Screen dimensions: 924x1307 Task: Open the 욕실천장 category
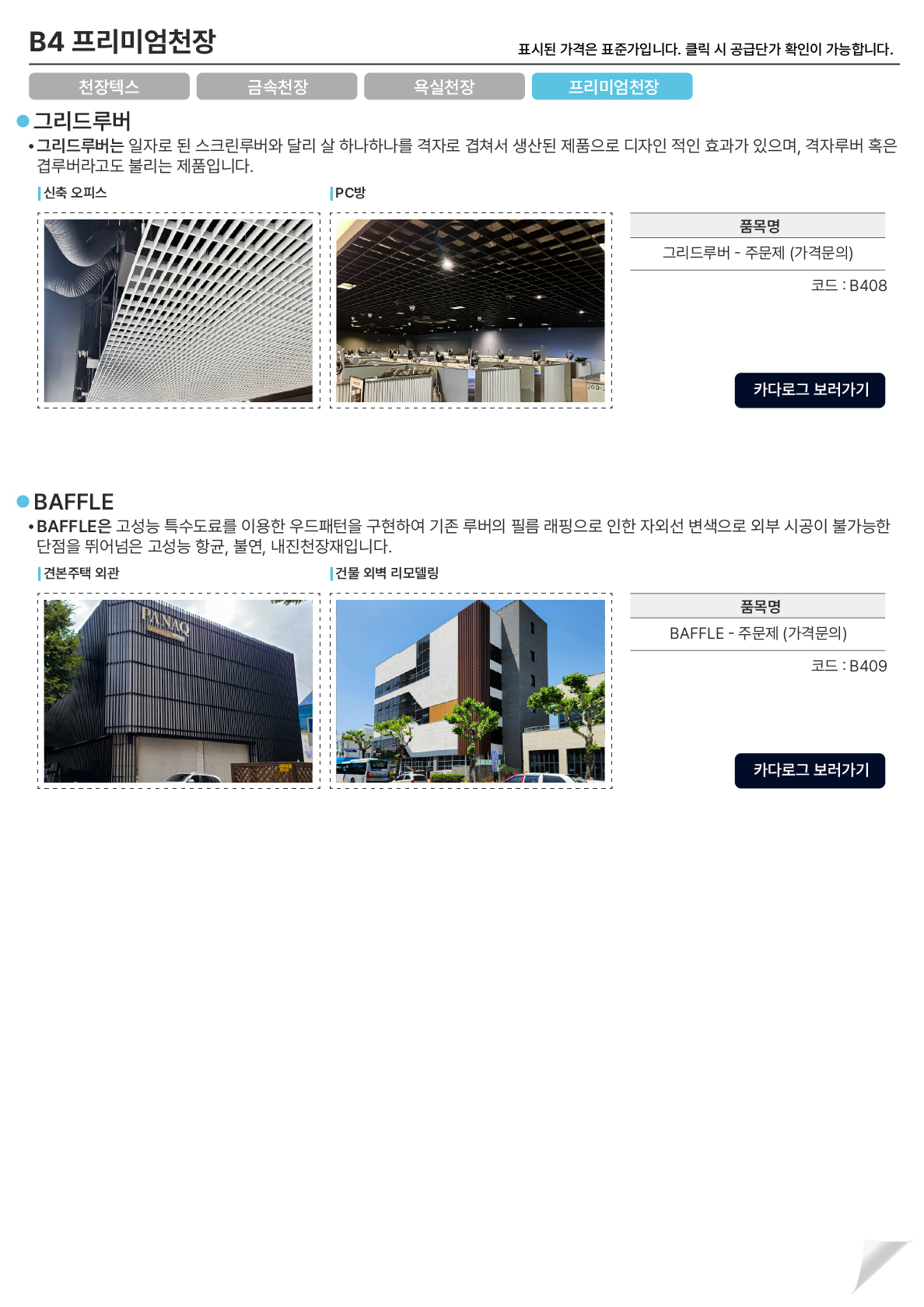[x=445, y=87]
